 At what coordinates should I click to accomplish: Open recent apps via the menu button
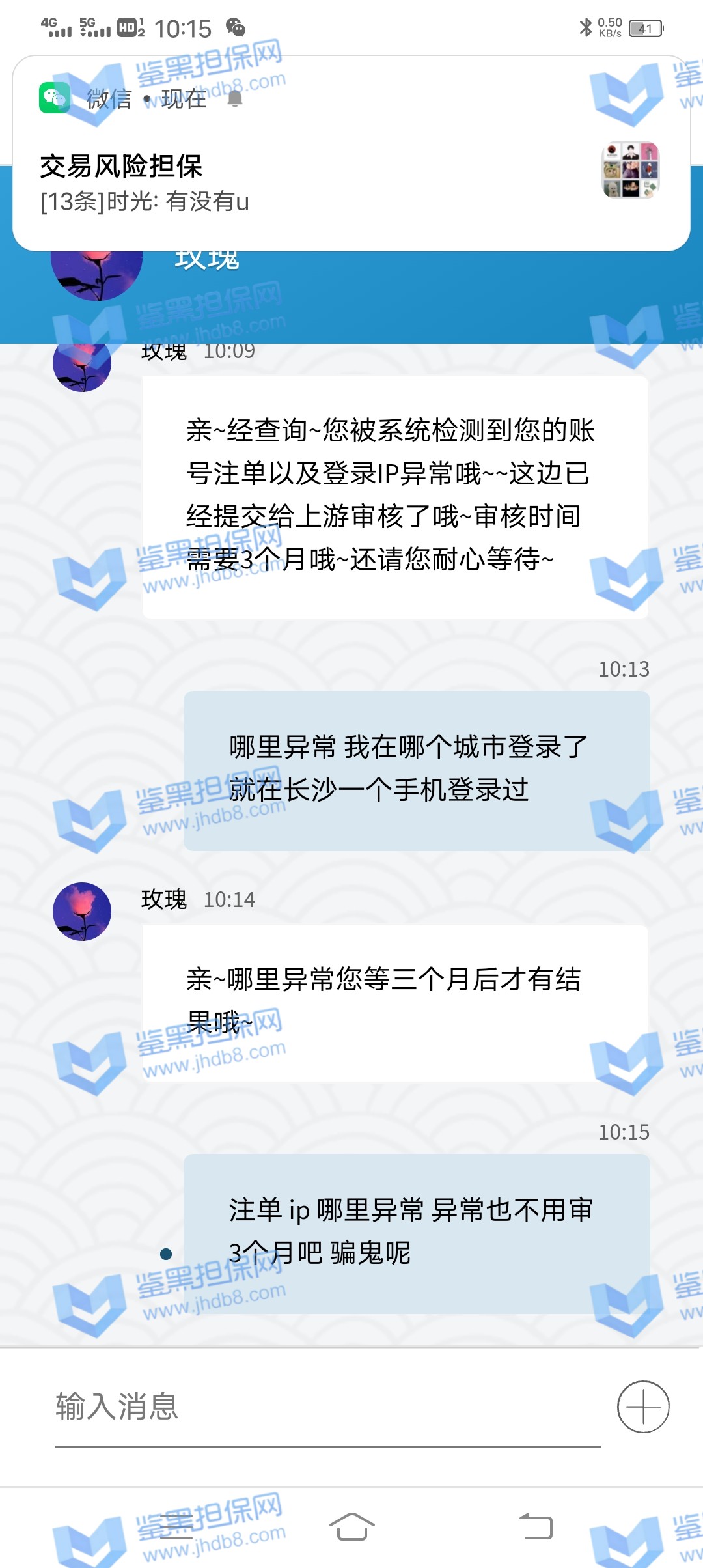click(x=176, y=1526)
